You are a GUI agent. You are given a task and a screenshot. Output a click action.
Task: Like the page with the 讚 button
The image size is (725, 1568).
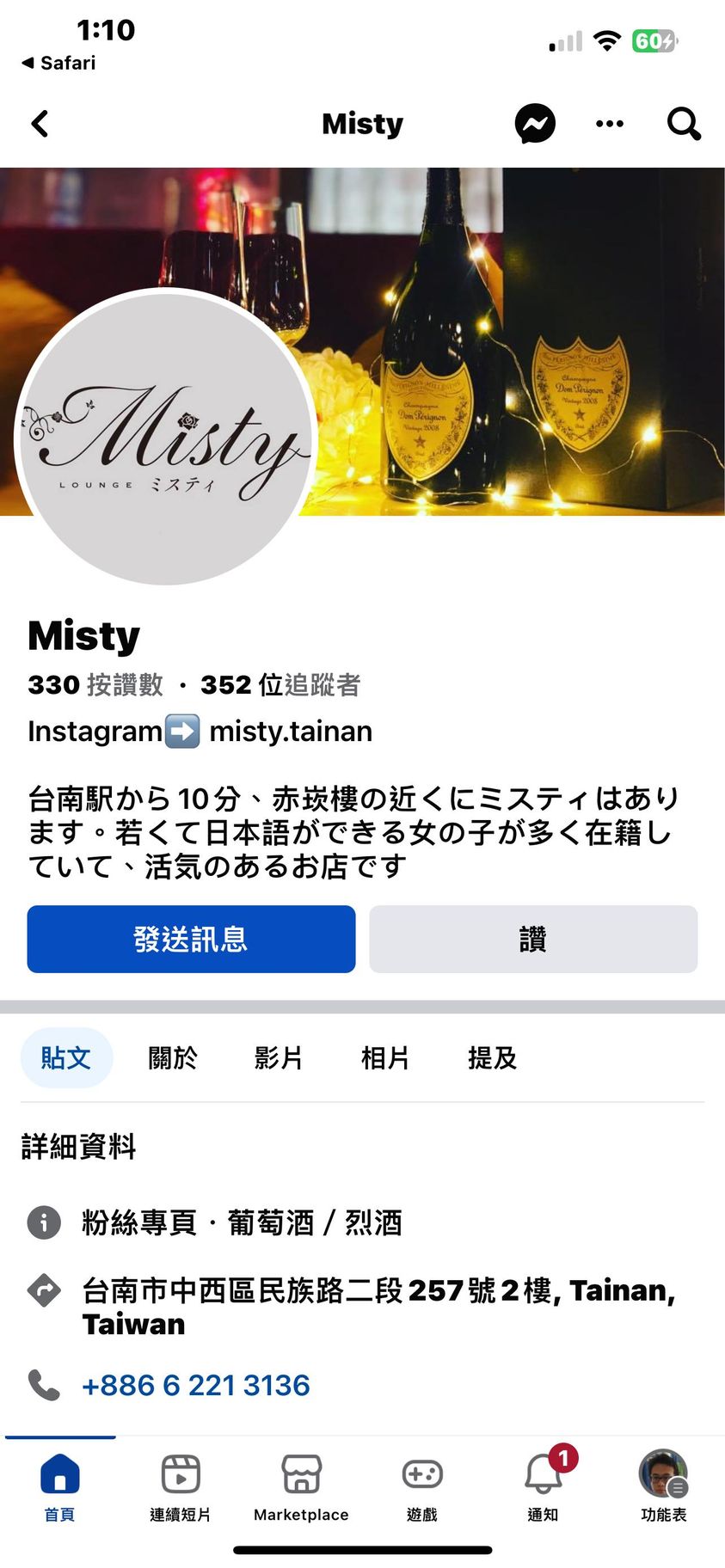point(533,939)
